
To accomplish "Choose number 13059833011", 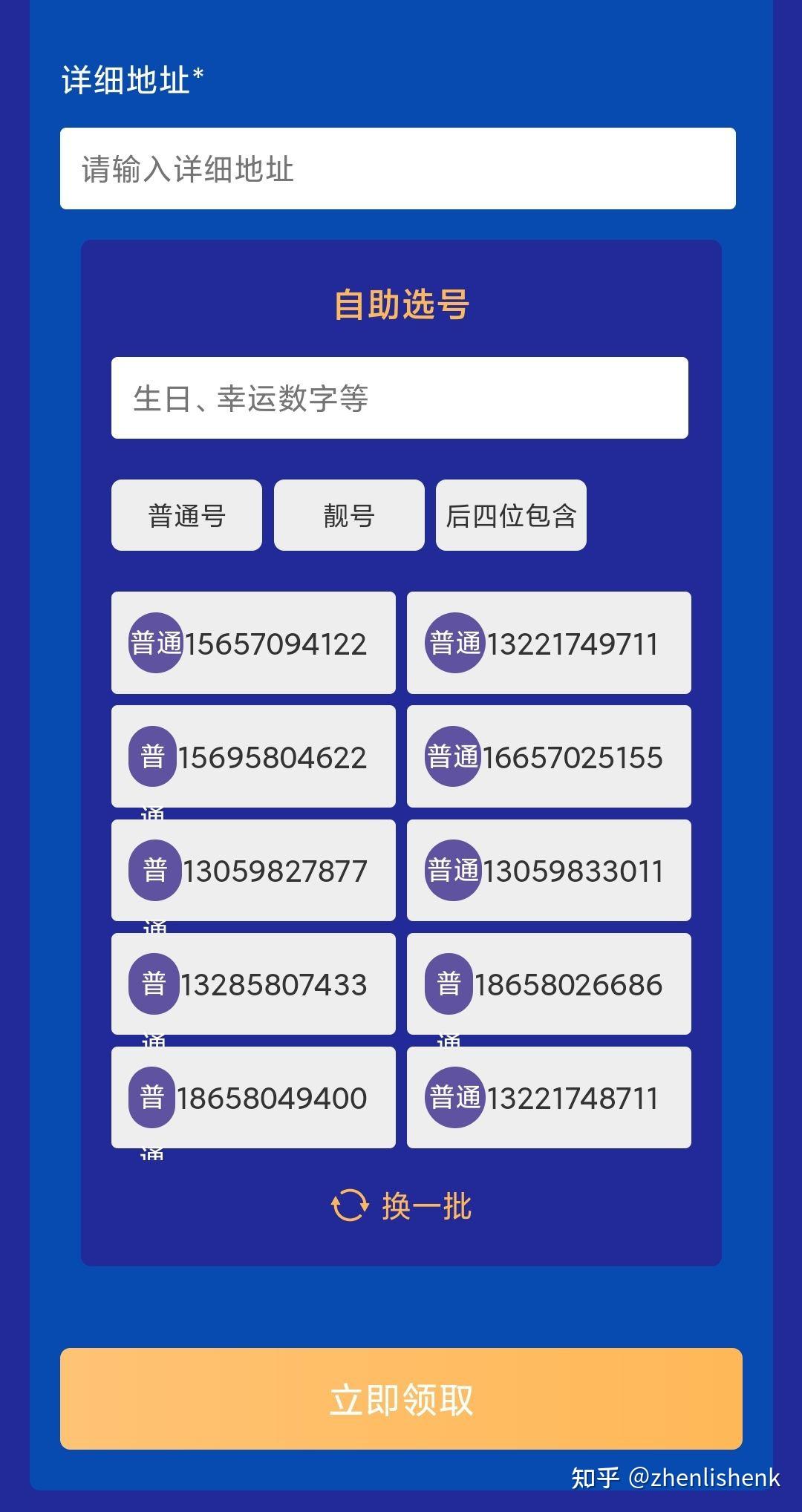I will [x=549, y=870].
